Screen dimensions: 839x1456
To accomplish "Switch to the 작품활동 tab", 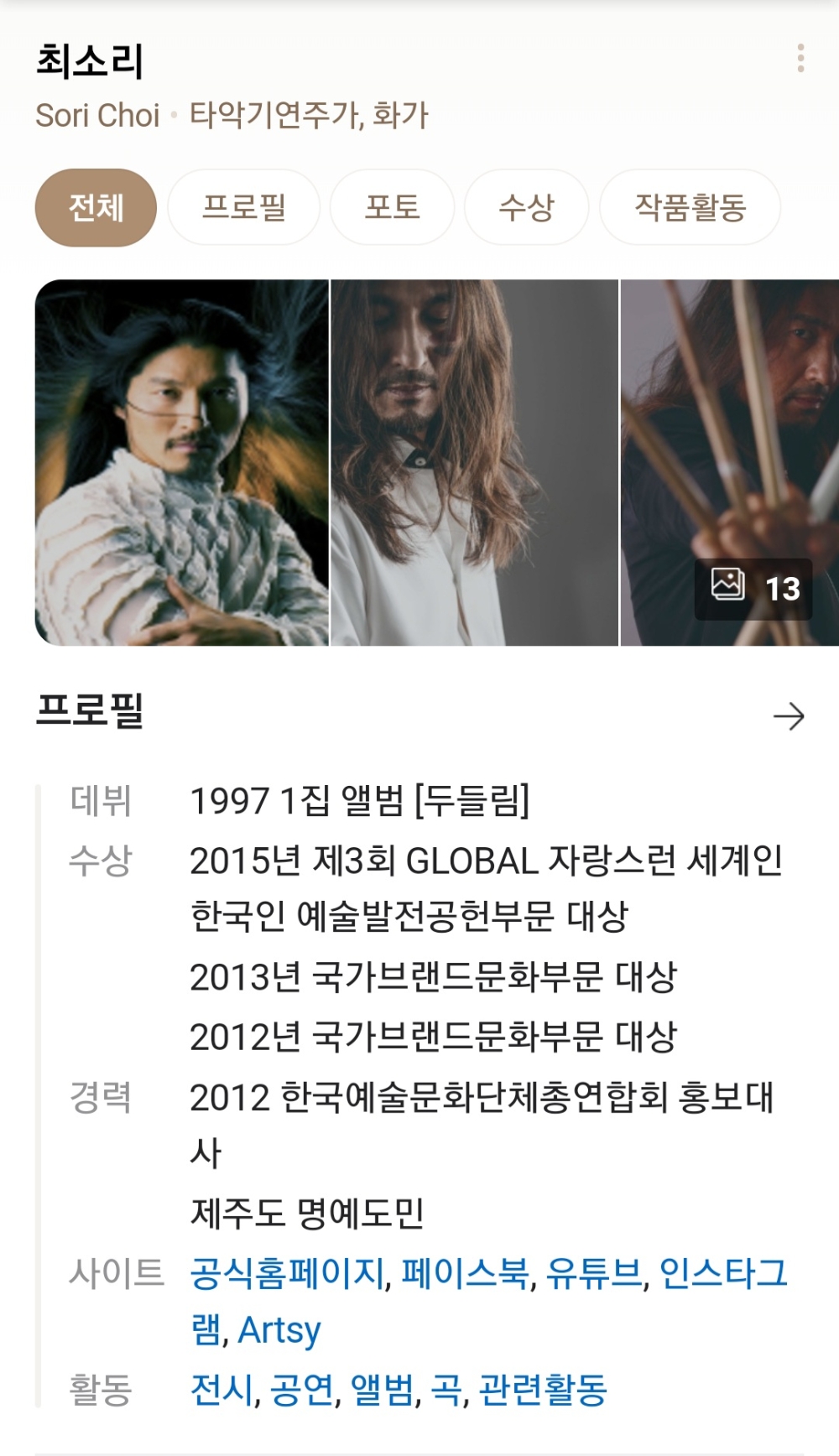I will pyautogui.click(x=690, y=208).
